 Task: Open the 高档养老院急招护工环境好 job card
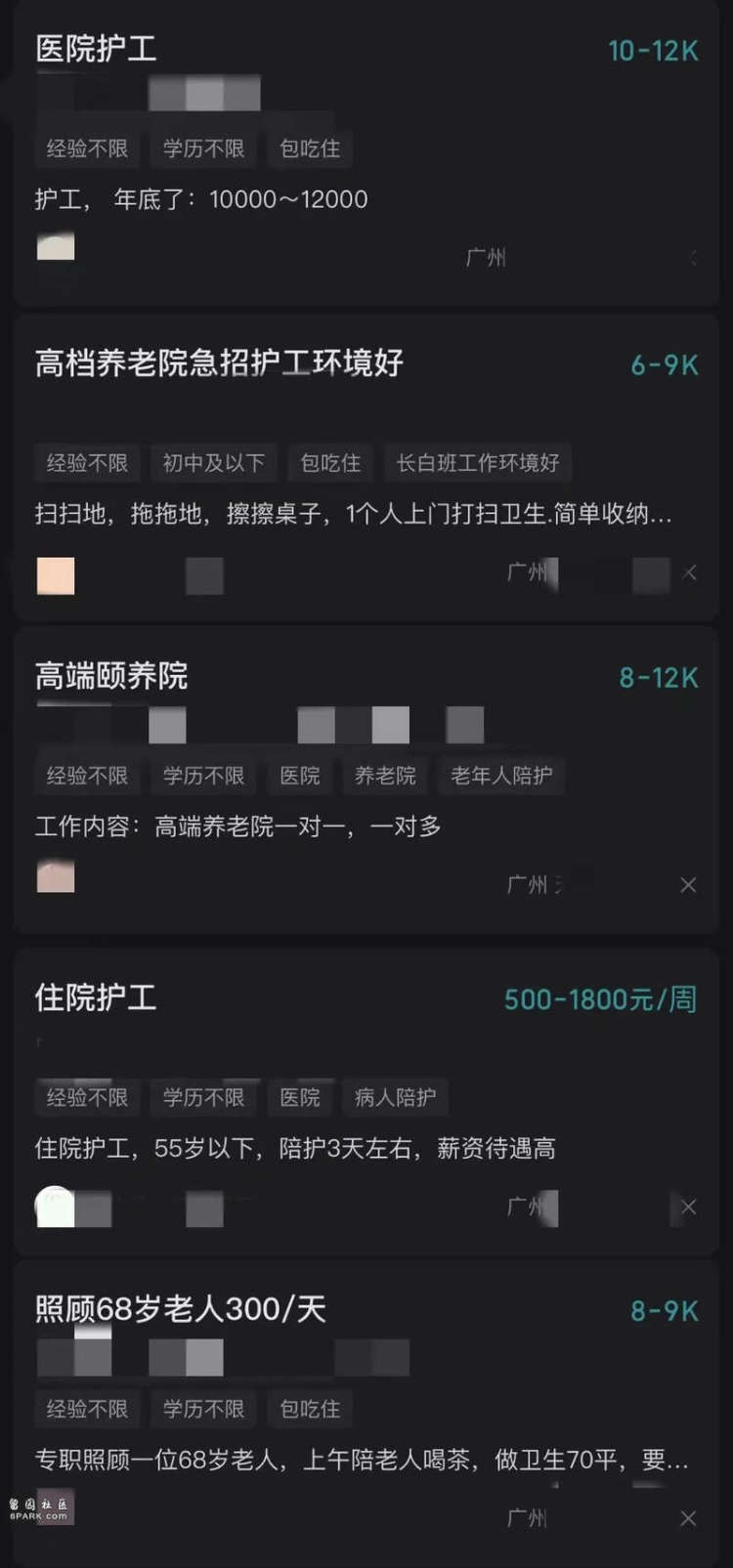[x=219, y=363]
